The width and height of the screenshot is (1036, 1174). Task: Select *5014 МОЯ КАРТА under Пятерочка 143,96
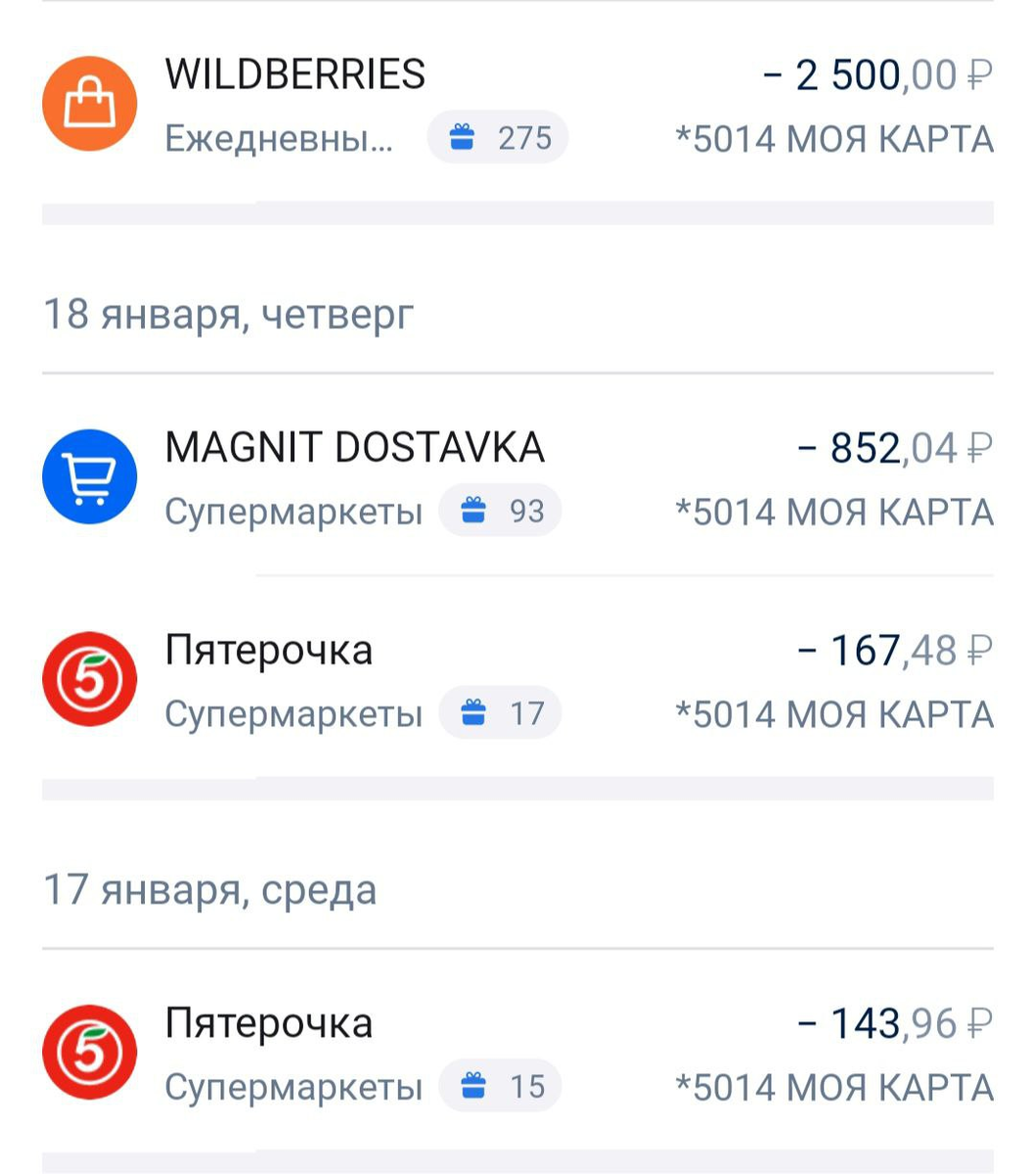point(836,1086)
